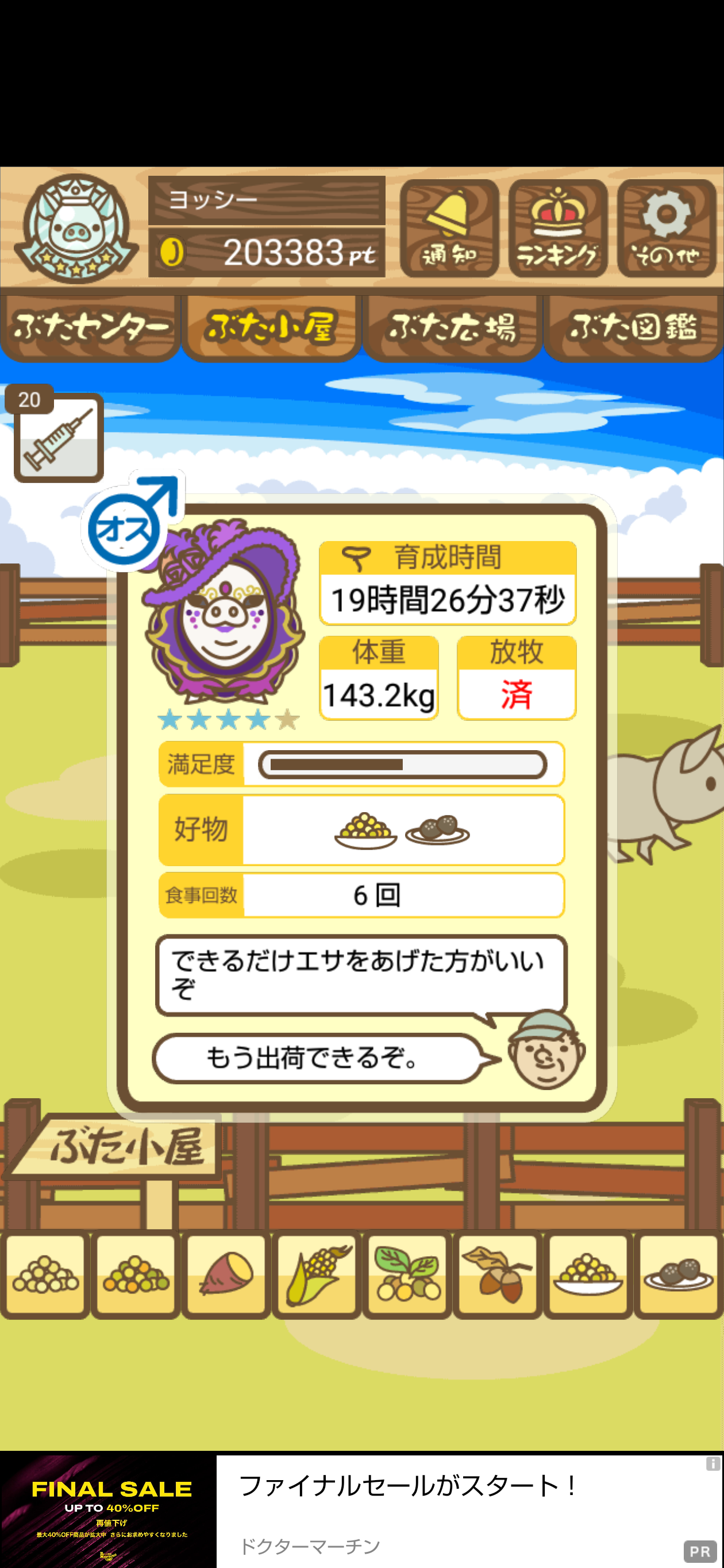
Task: Feed the yellow bean plate
Action: [587, 1274]
